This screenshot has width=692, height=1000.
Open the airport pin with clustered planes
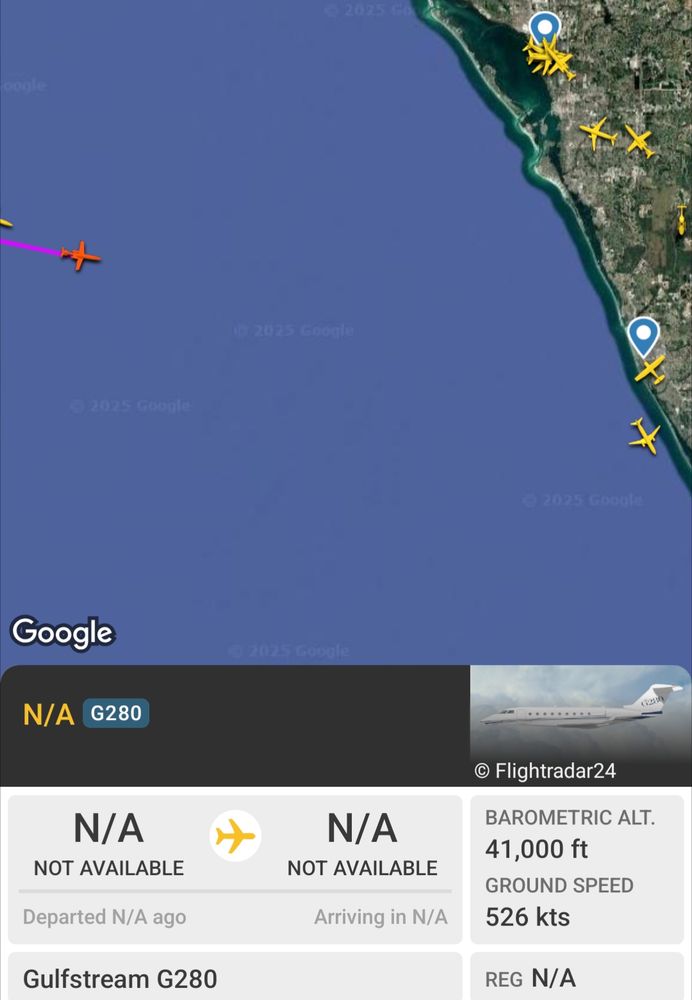pos(544,30)
